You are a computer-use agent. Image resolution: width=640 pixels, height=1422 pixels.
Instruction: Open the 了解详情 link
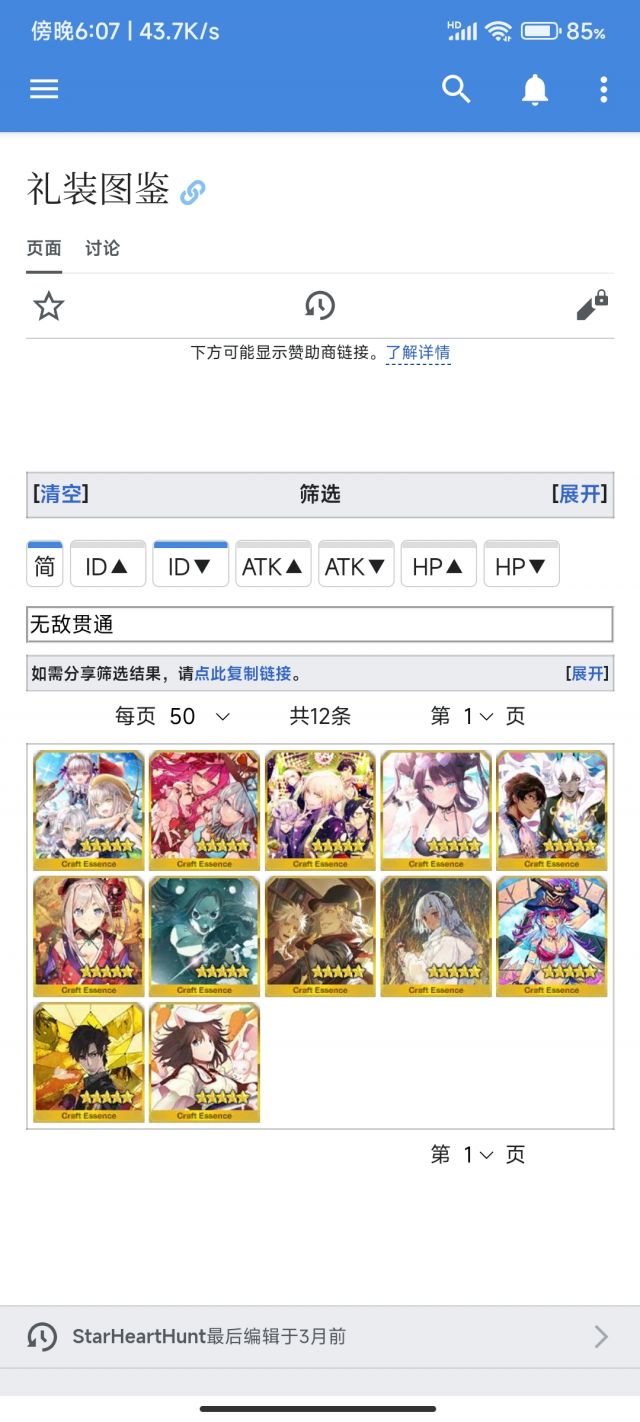pyautogui.click(x=418, y=353)
